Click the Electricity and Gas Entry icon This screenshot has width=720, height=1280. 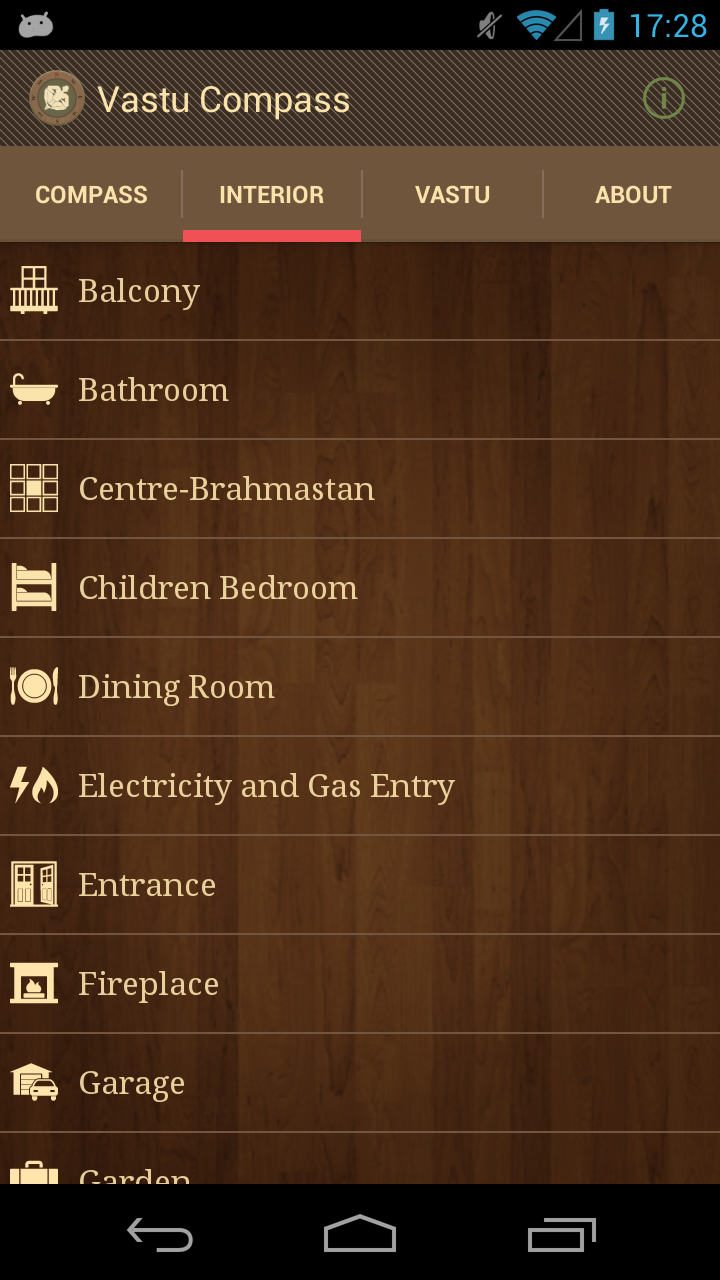pyautogui.click(x=33, y=785)
